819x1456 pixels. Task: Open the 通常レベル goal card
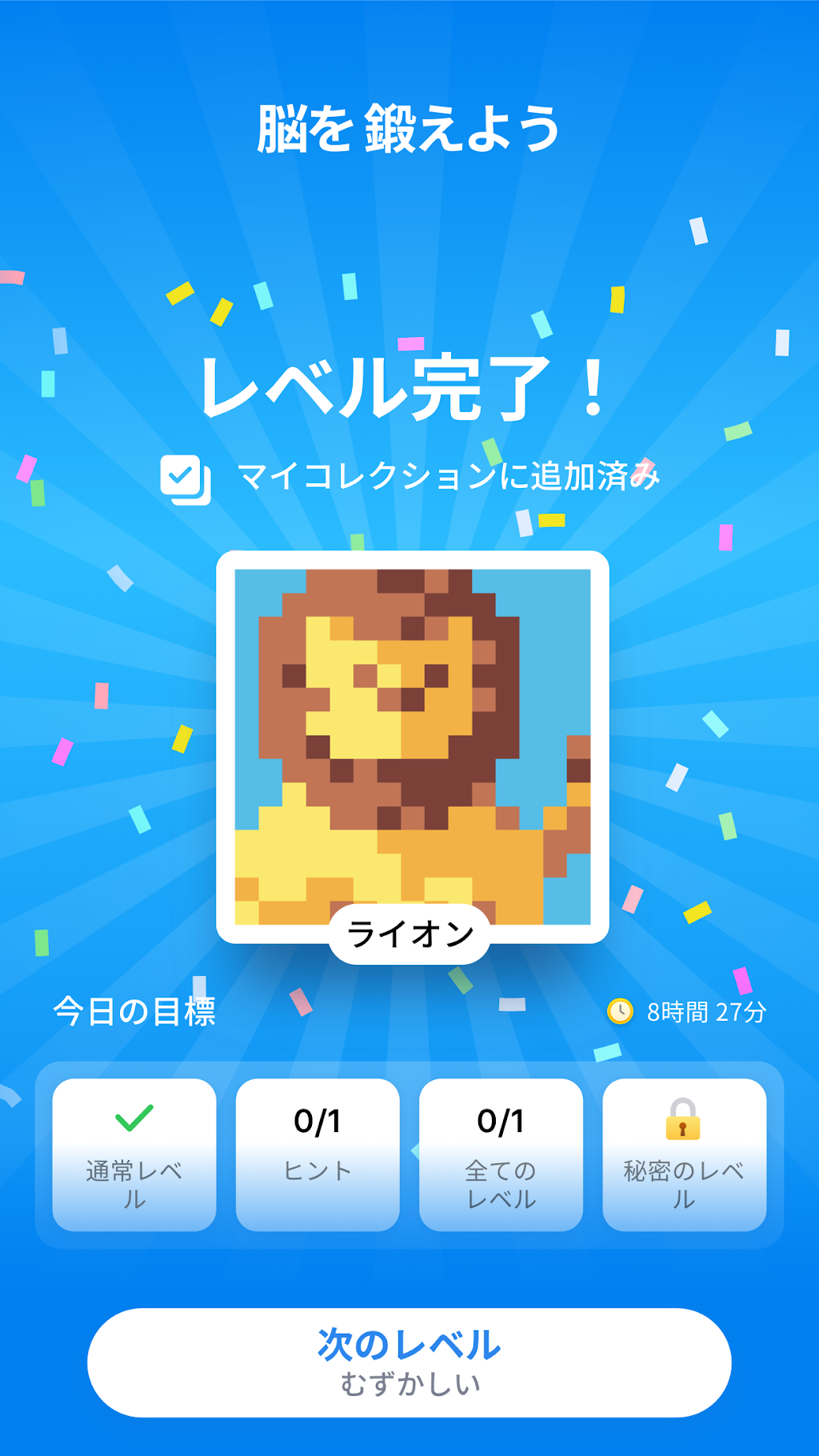point(134,1154)
